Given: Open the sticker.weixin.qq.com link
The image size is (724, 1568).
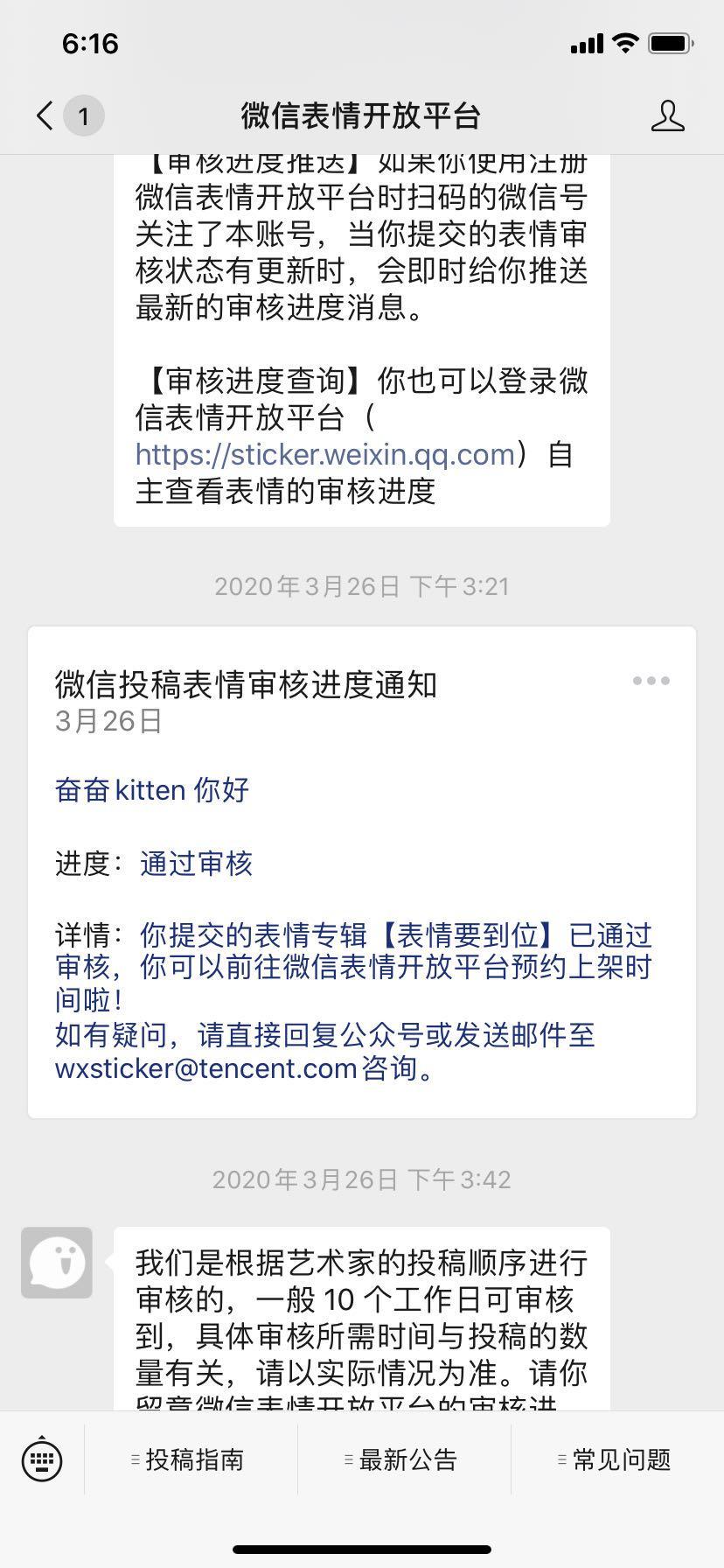Looking at the screenshot, I should coord(324,454).
